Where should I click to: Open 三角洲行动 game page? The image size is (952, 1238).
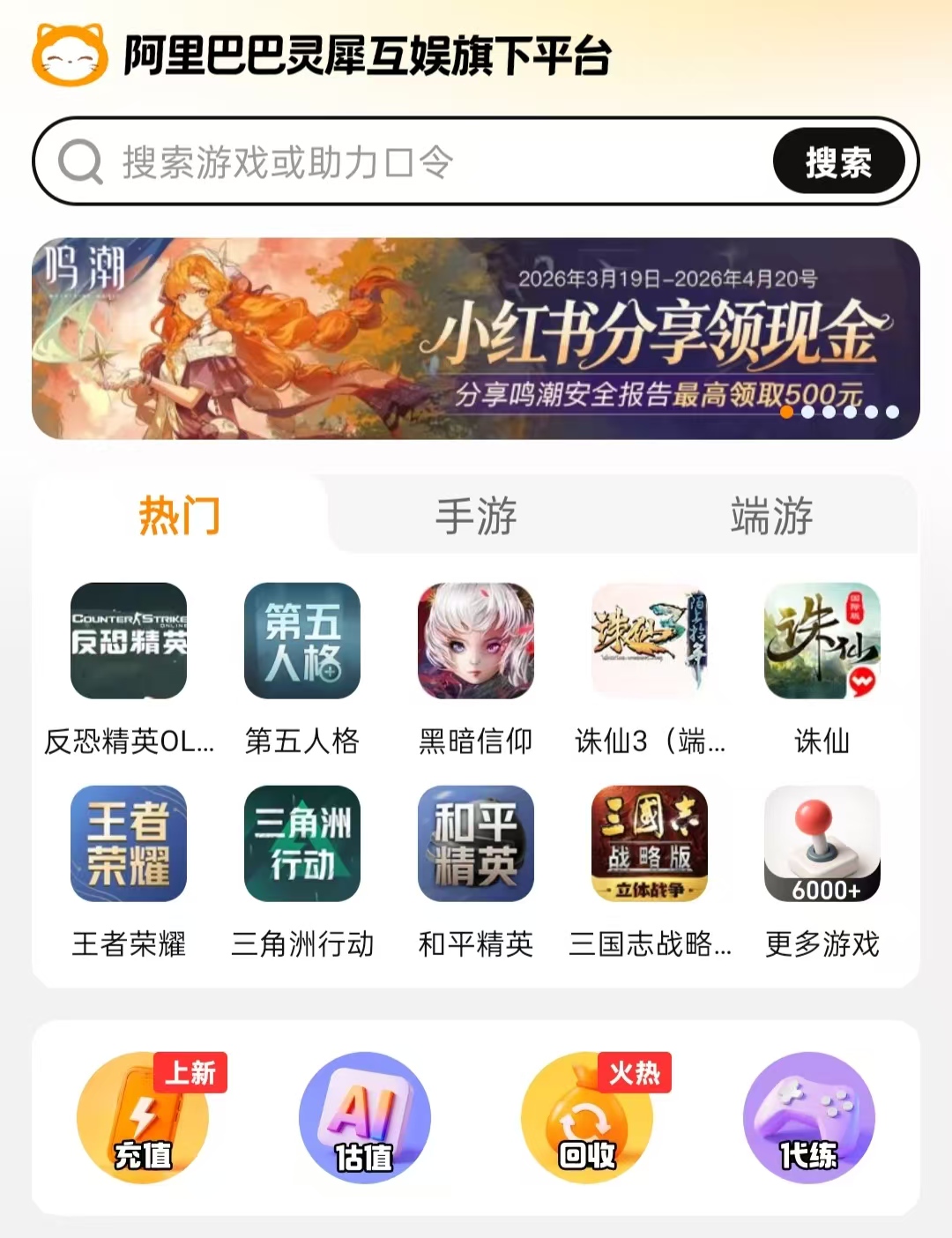(302, 844)
